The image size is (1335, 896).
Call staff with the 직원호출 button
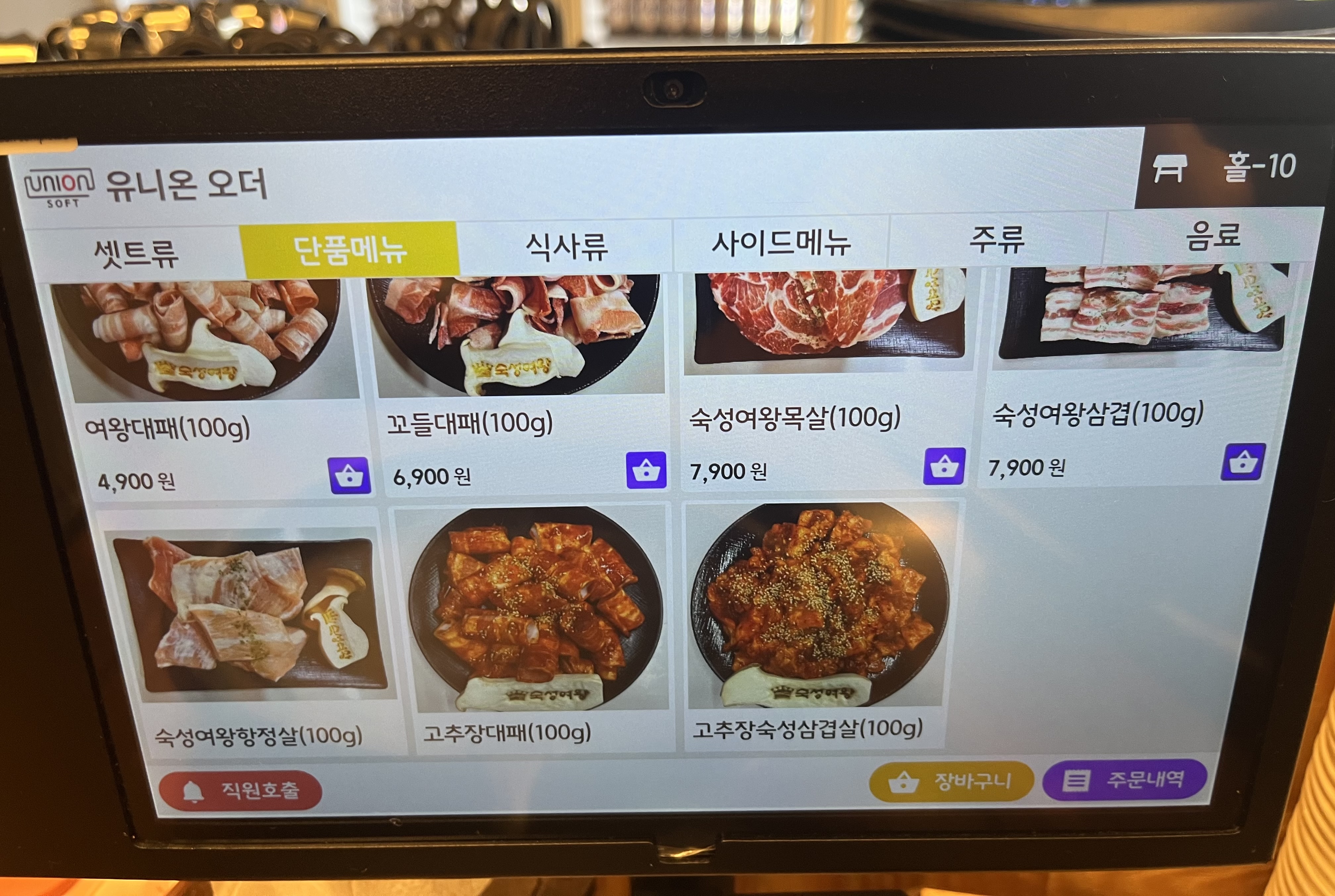(x=240, y=790)
